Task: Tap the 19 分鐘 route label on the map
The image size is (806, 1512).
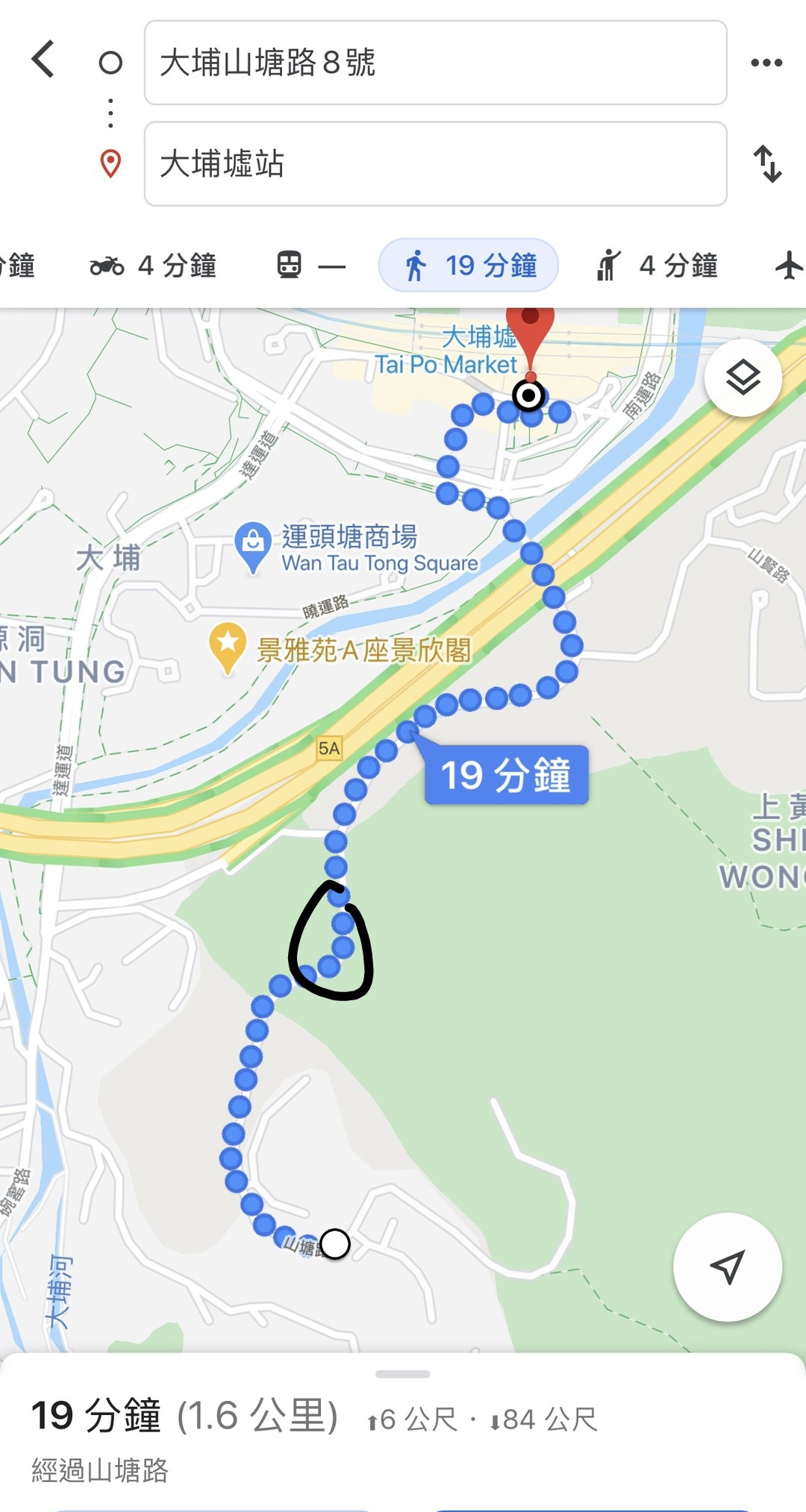Action: click(506, 775)
